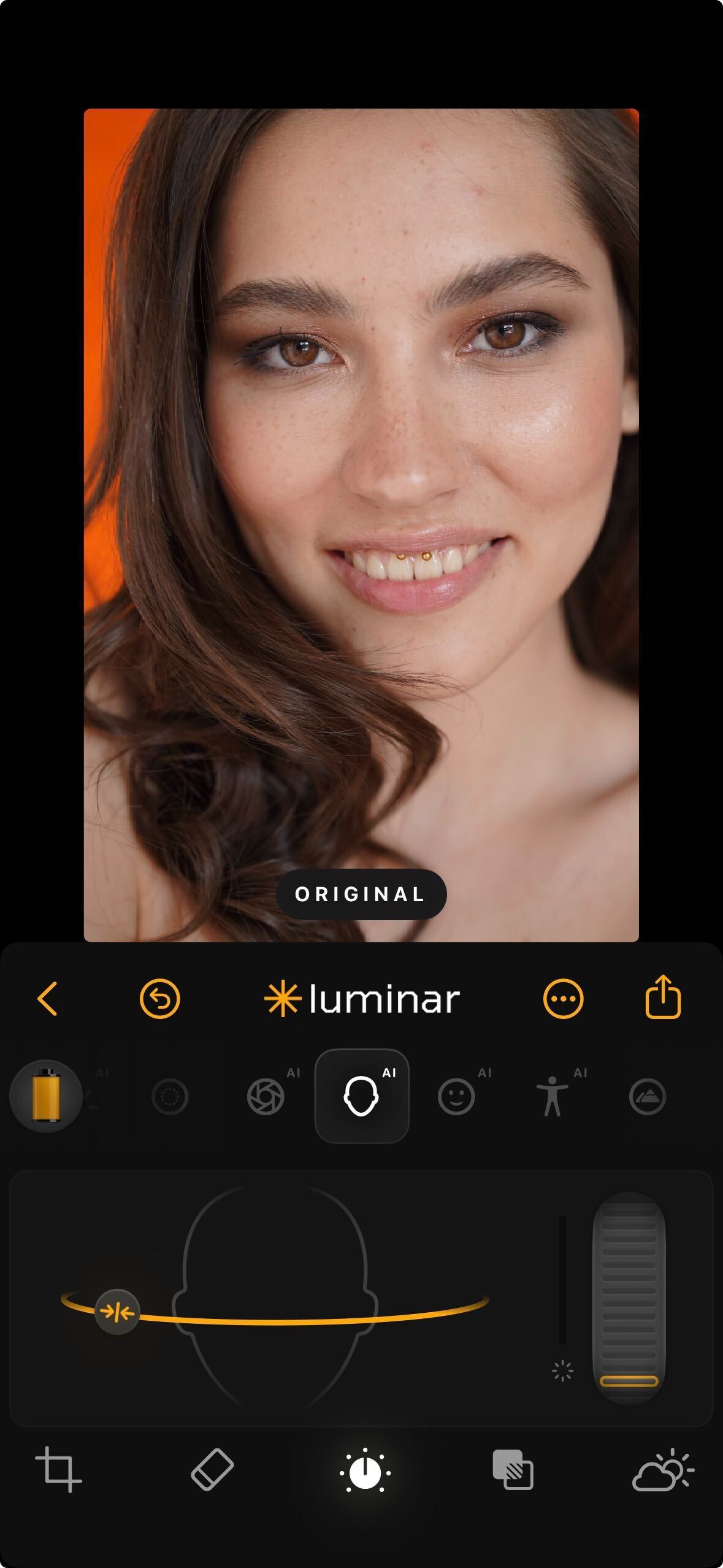723x1568 pixels.
Task: Open the adjustments dial tab
Action: (x=364, y=1470)
